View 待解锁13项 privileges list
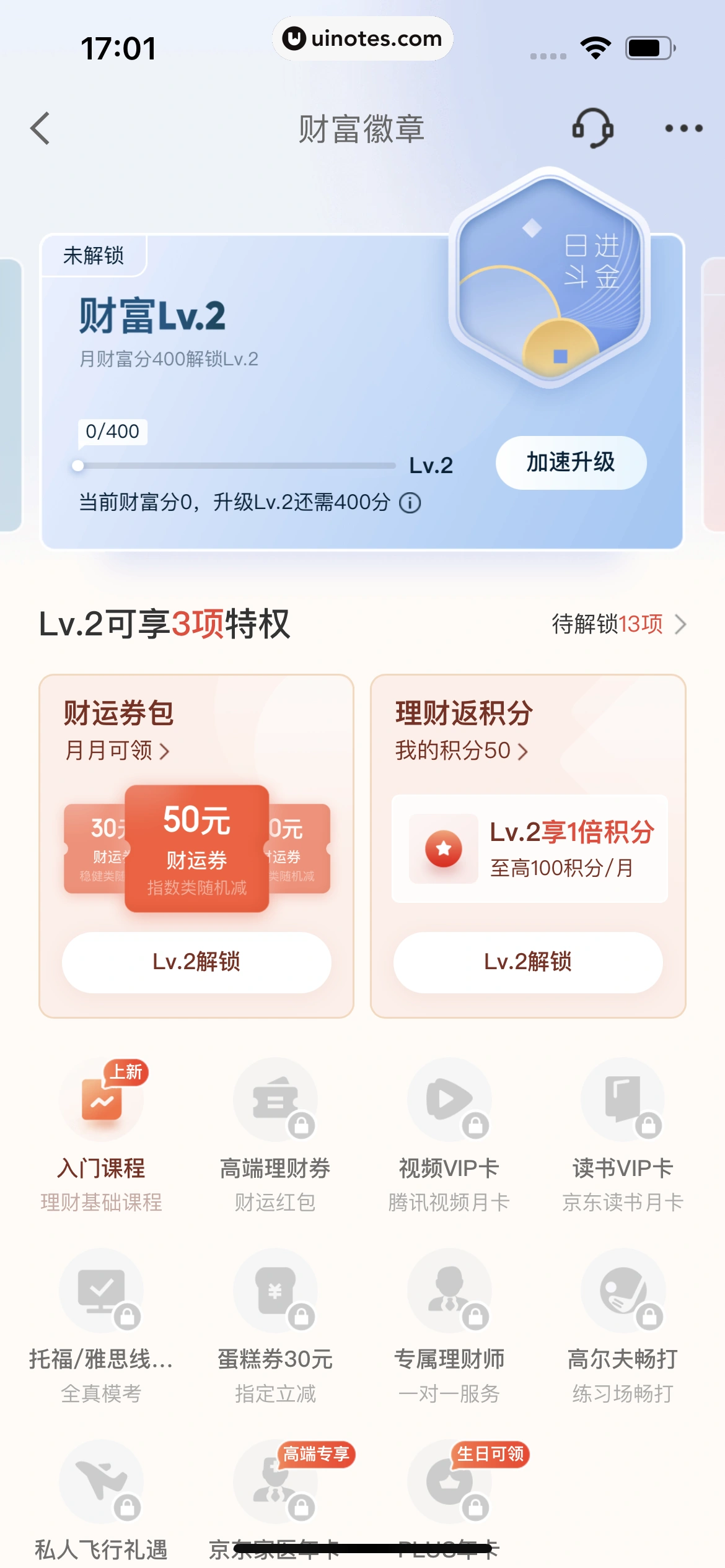This screenshot has height=1568, width=725. coord(619,624)
